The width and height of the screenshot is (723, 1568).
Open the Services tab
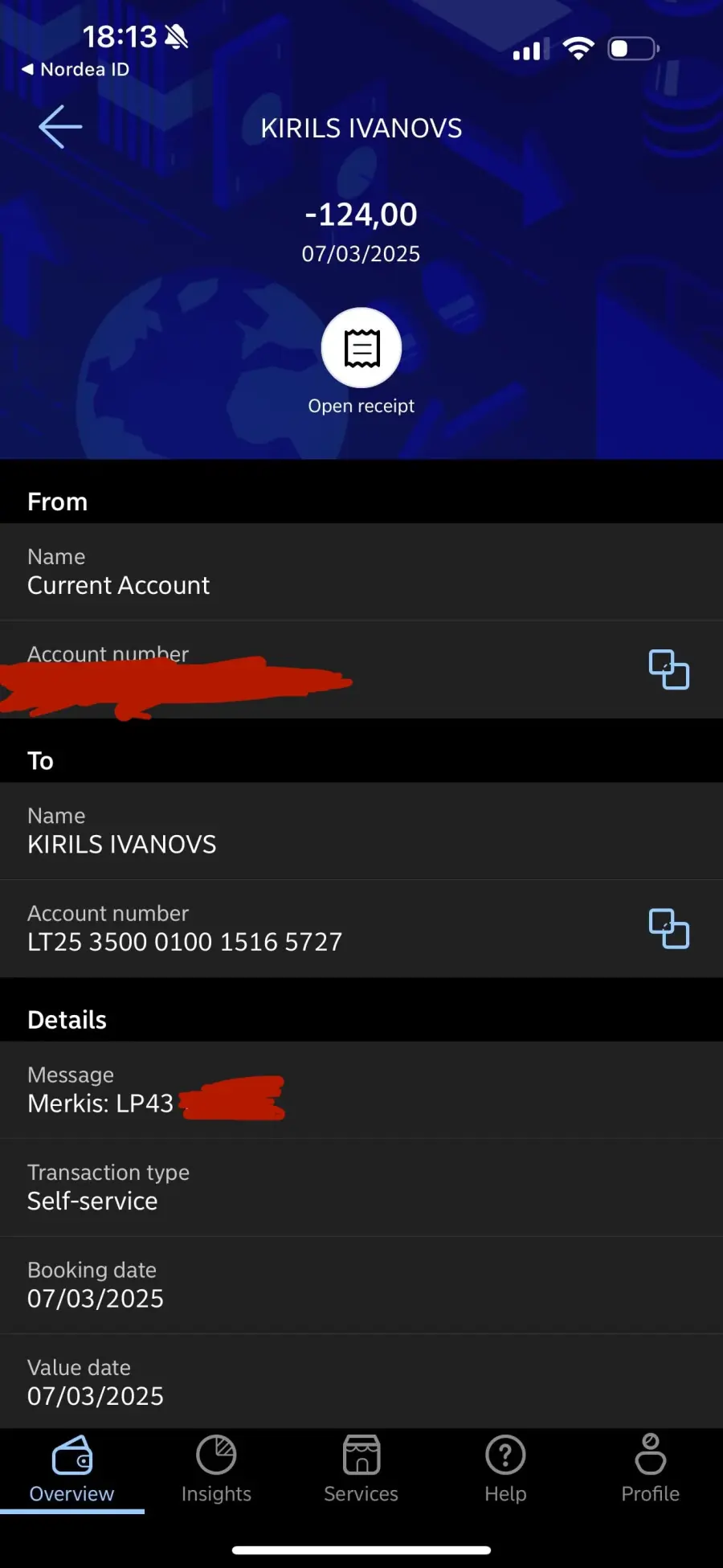coord(361,1470)
